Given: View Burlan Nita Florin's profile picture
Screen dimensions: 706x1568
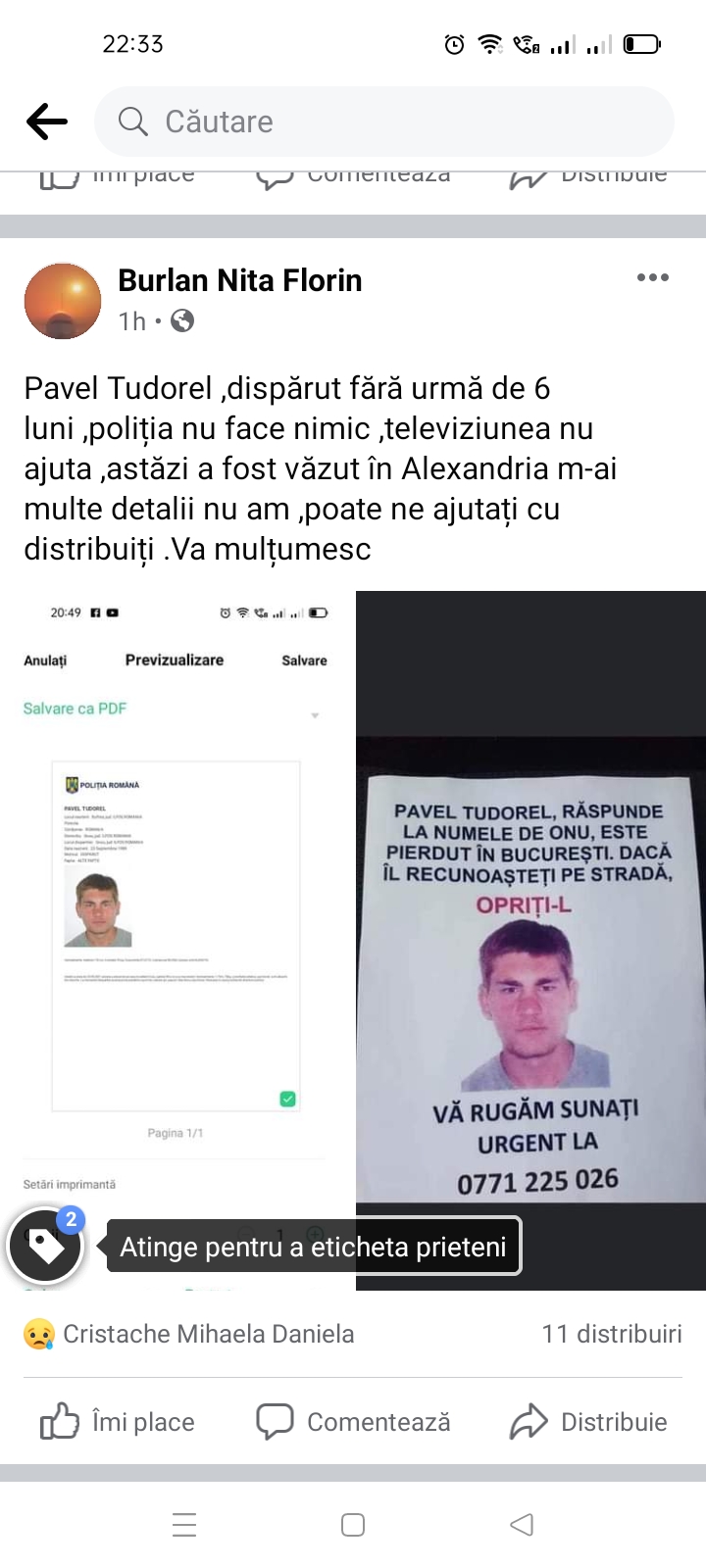Looking at the screenshot, I should (63, 301).
